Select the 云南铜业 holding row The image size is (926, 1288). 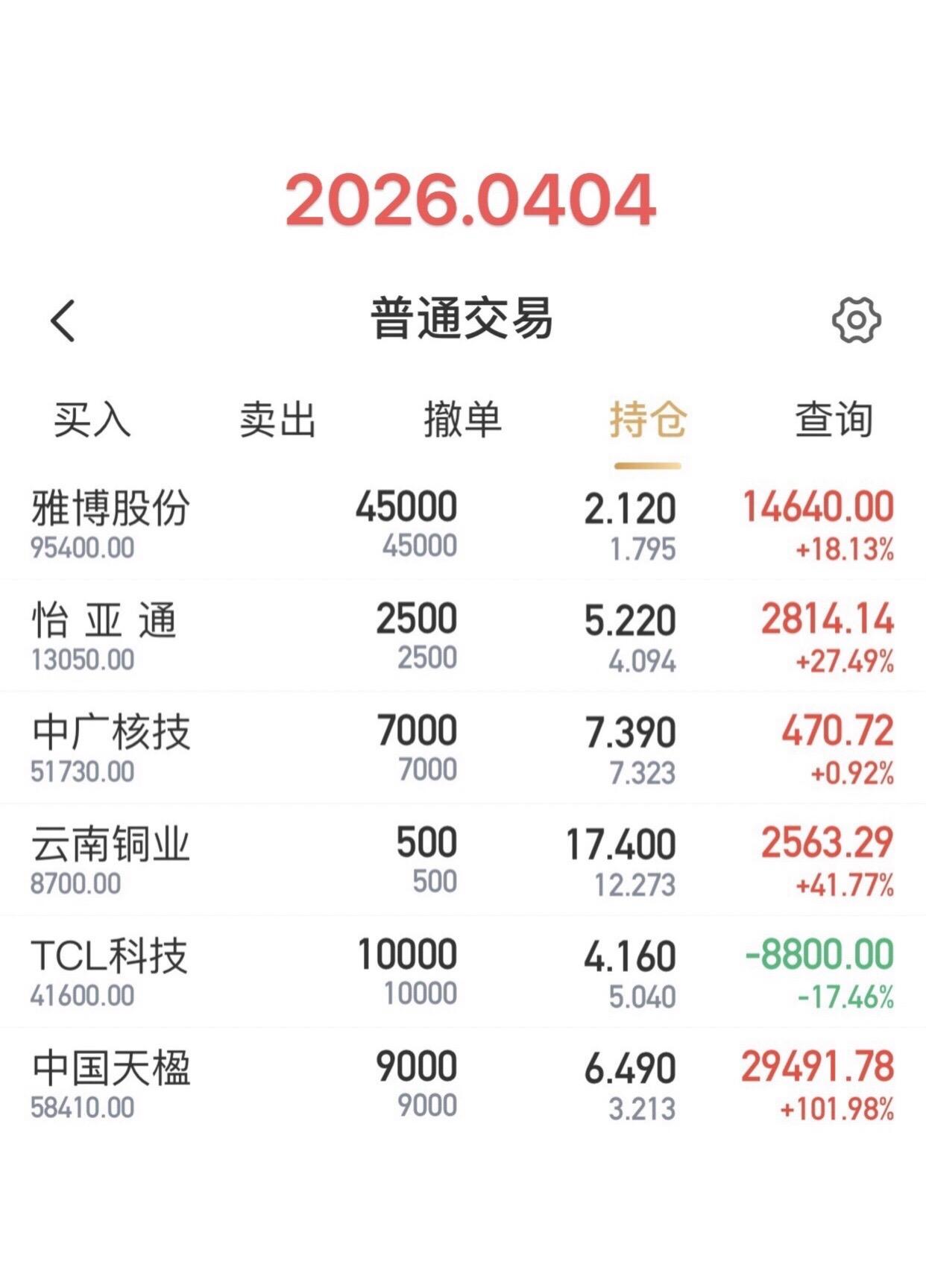tap(463, 860)
